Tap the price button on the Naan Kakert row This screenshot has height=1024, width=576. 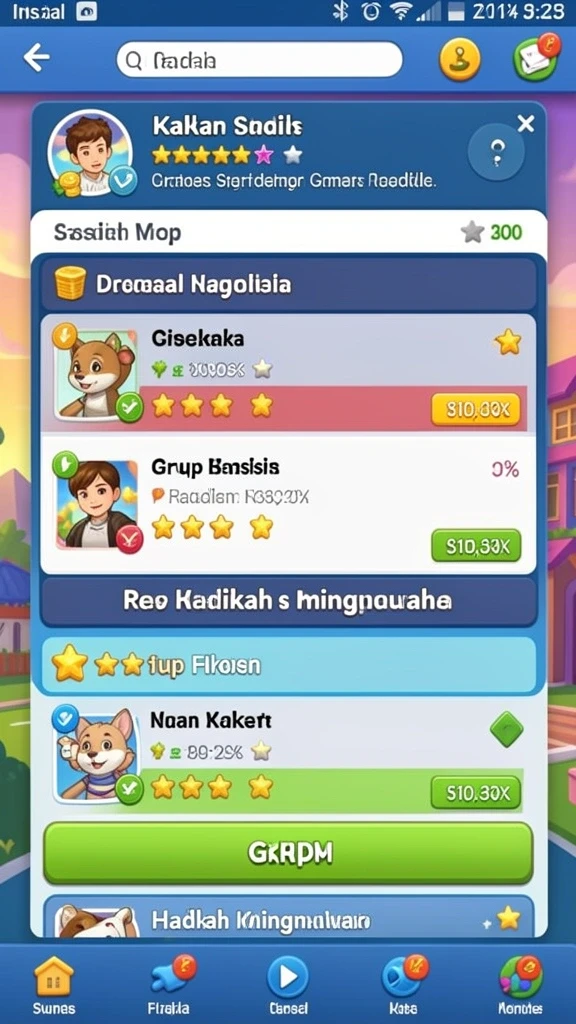pyautogui.click(x=476, y=793)
